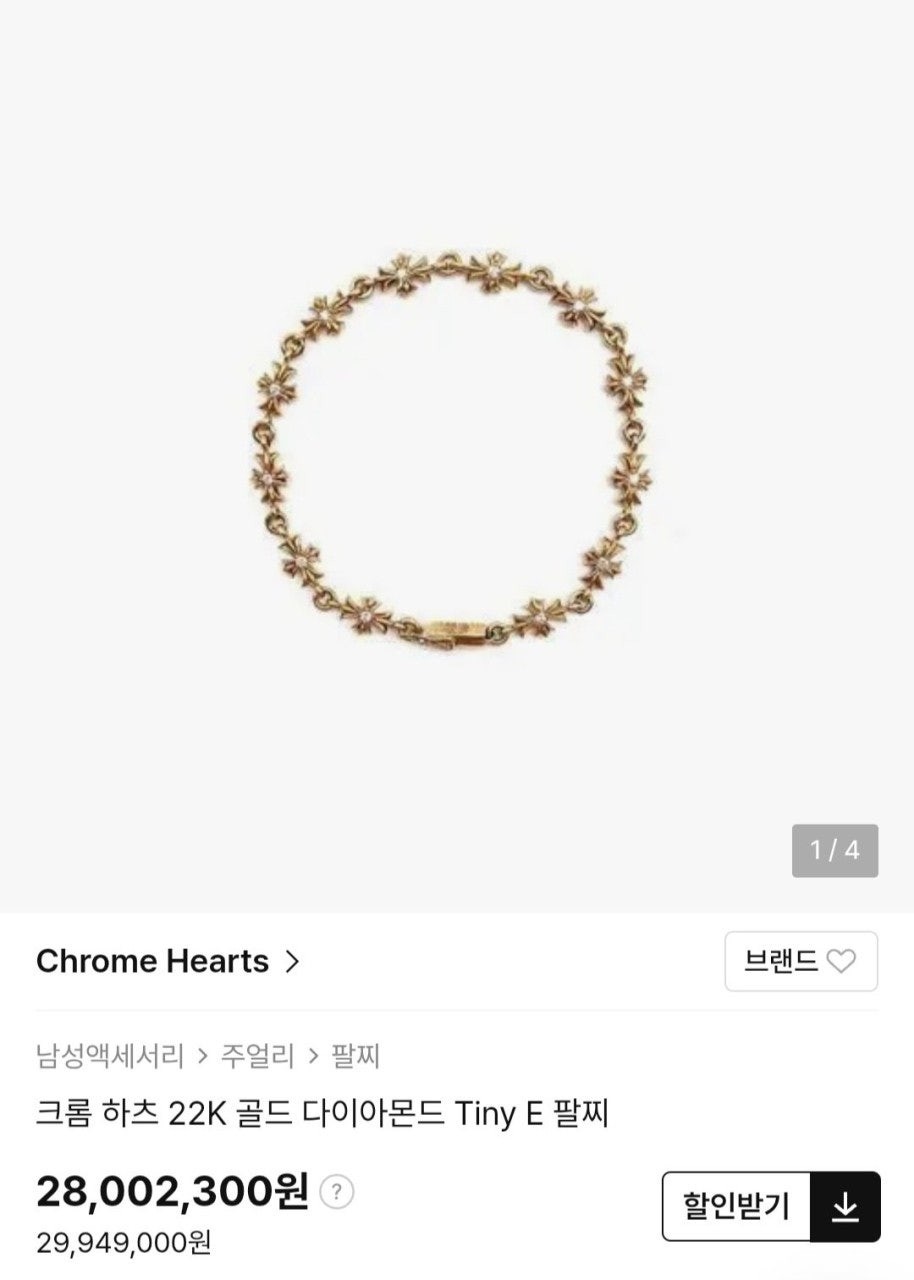Like the brand with the 브랜드 heart button
The width and height of the screenshot is (914, 1280).
[x=800, y=962]
